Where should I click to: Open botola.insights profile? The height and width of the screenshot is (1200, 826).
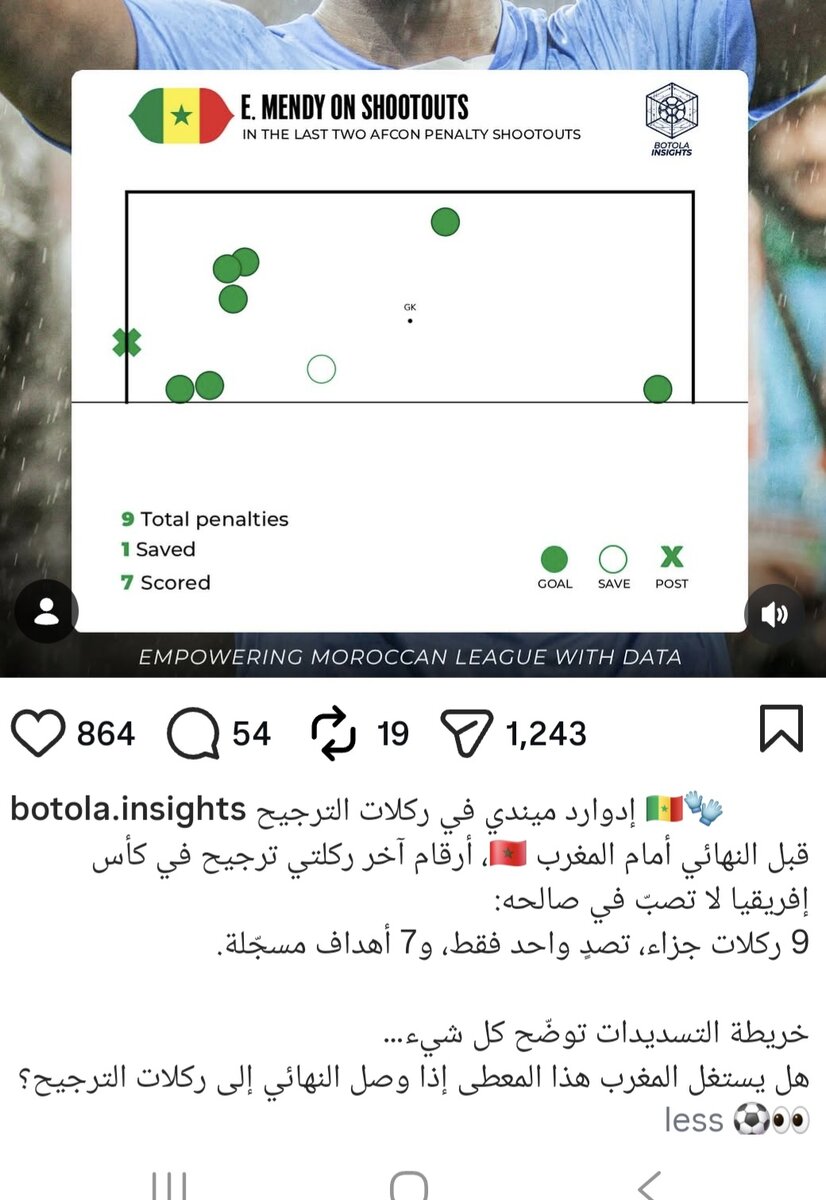point(128,810)
